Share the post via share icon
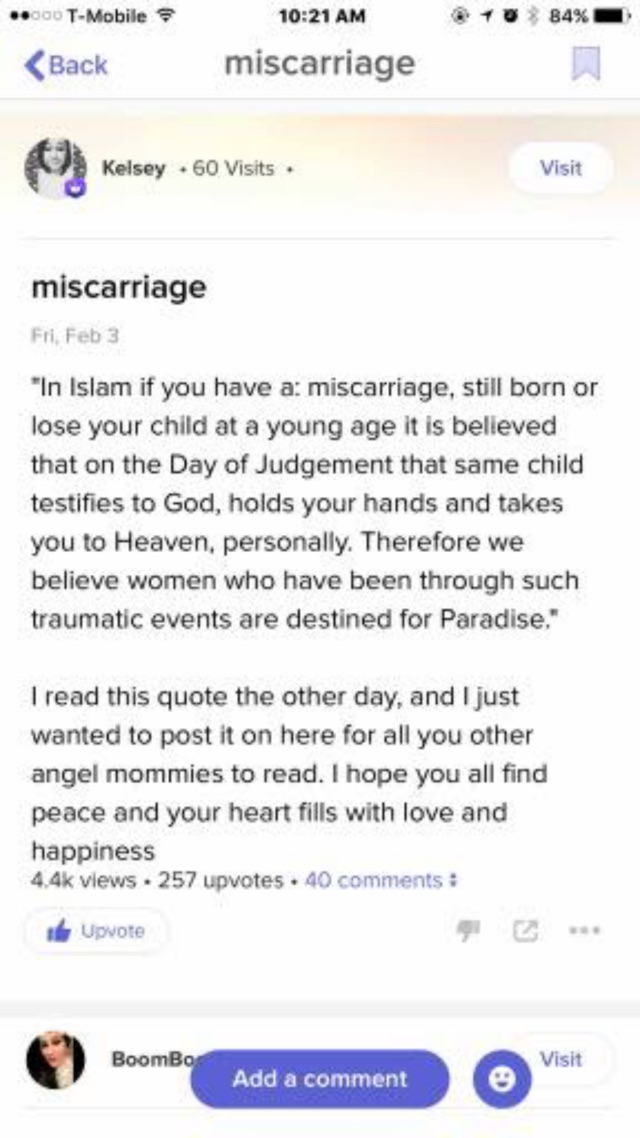The image size is (640, 1138). [525, 931]
